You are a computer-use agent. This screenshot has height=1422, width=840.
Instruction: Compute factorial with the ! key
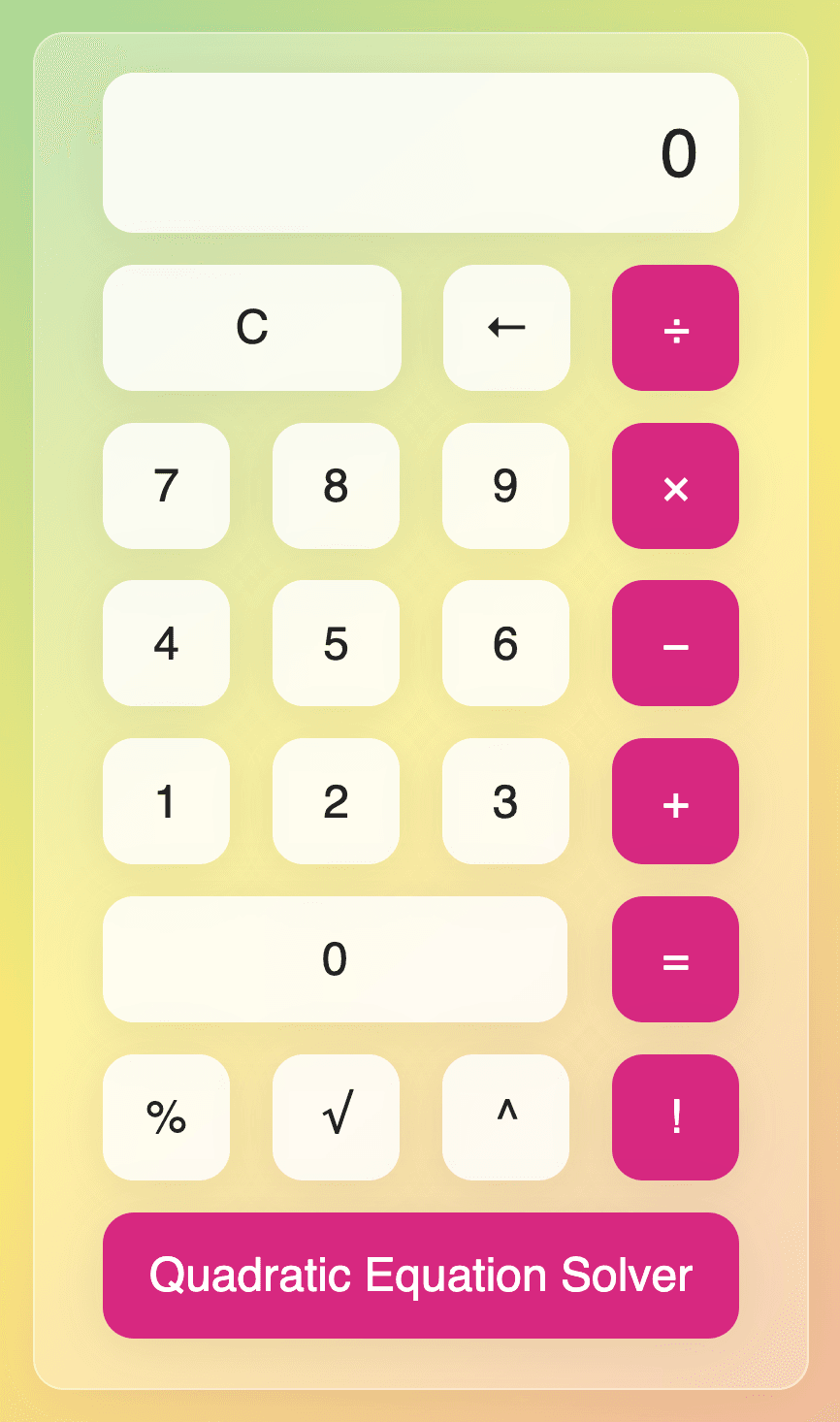point(675,1117)
